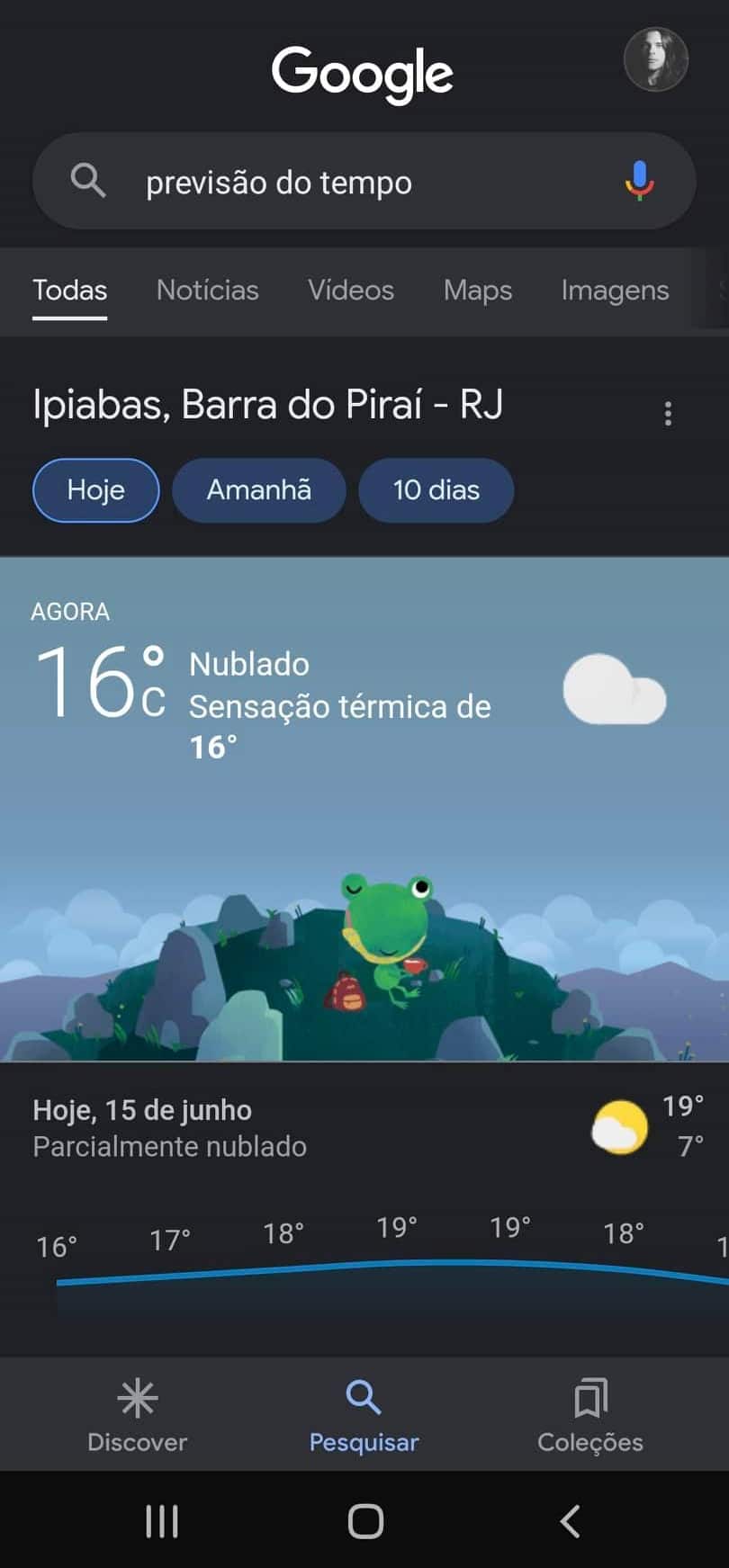Open the three-dot weather options menu
The image size is (729, 1568).
[668, 414]
